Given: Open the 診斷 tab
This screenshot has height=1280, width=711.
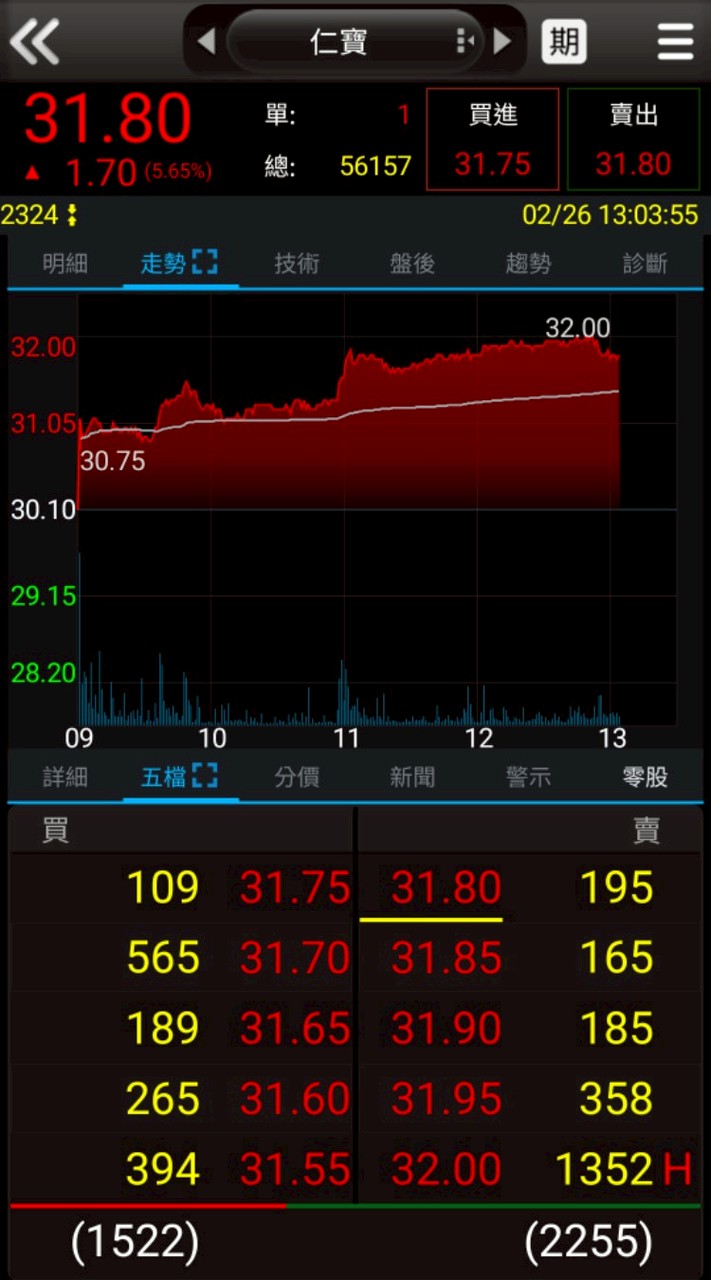Looking at the screenshot, I should coord(645,264).
